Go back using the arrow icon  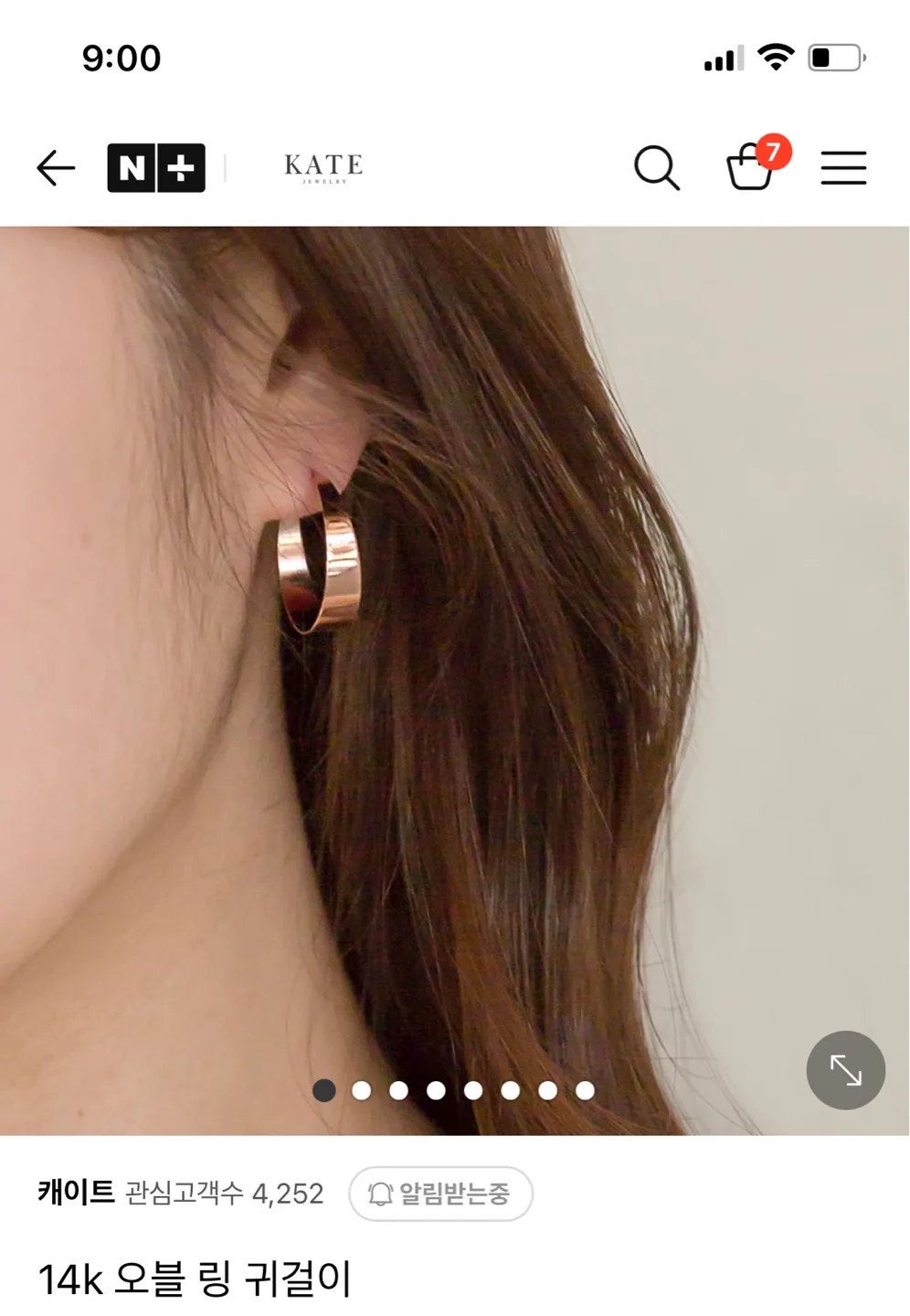tap(56, 168)
